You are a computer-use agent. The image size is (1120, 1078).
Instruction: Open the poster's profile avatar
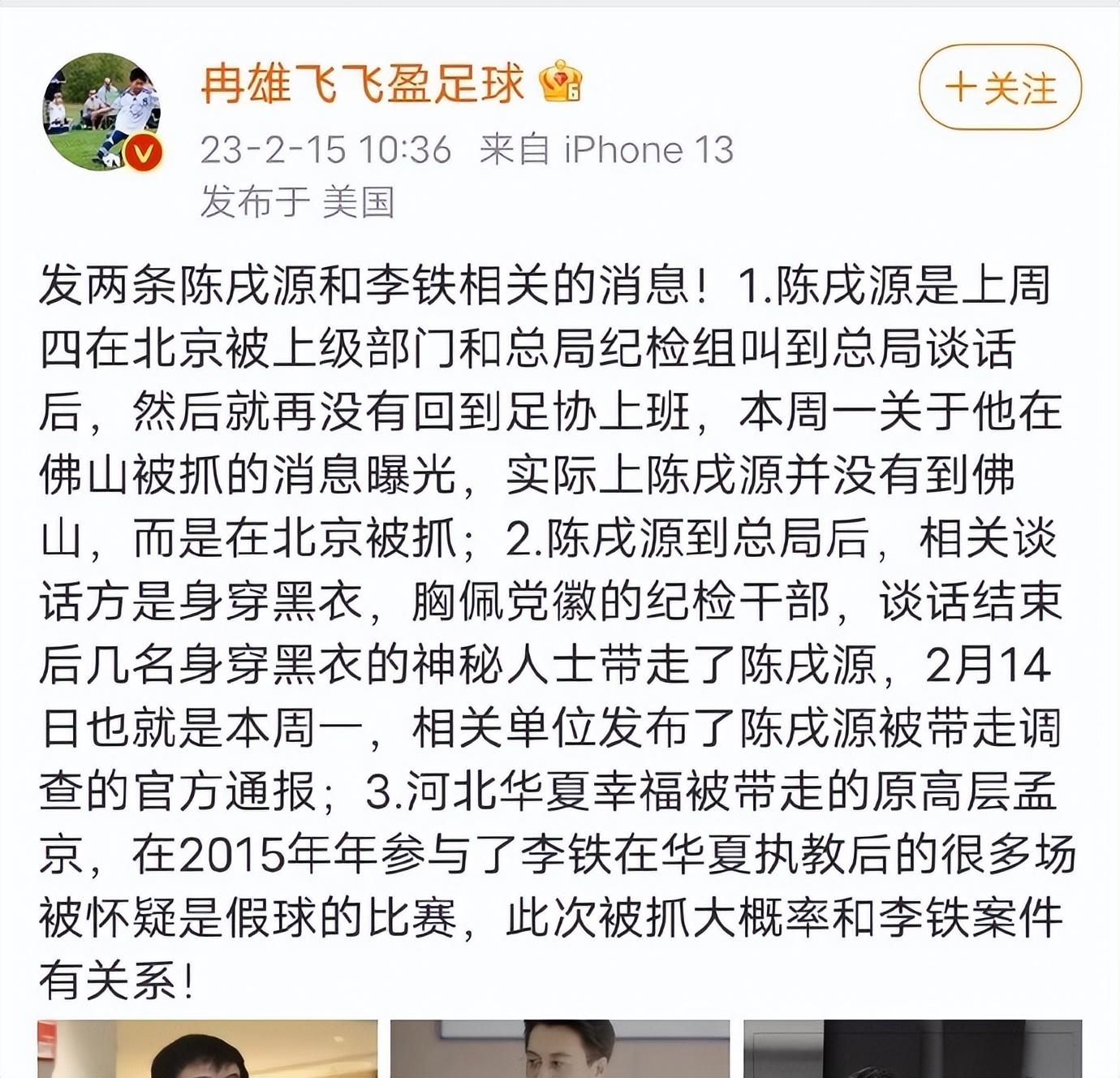[x=101, y=112]
